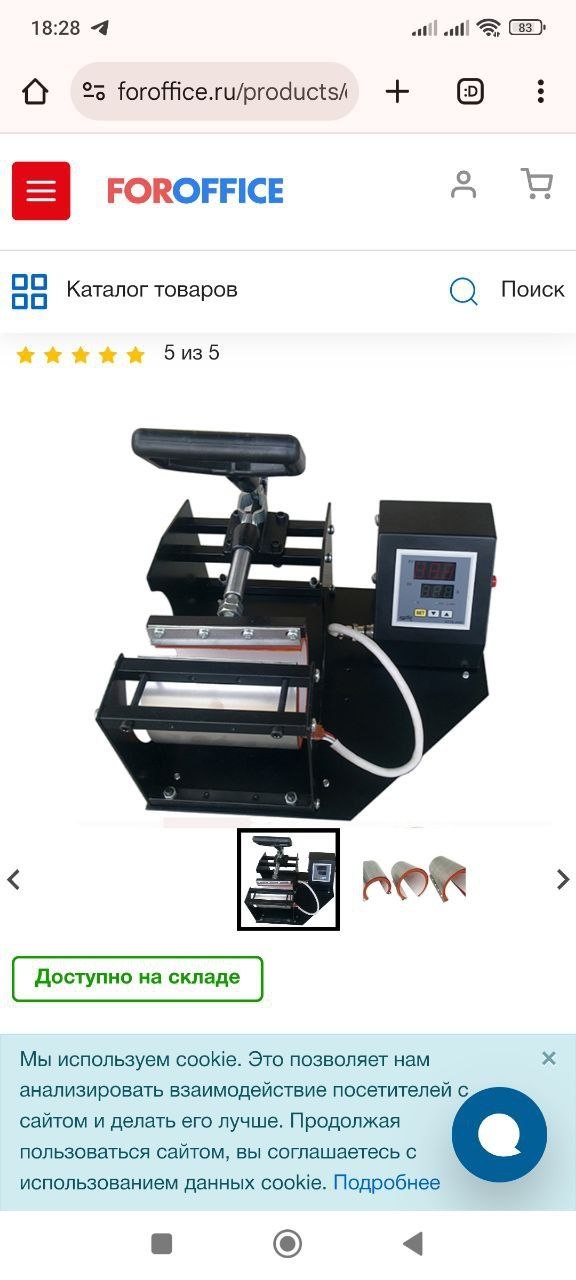Open a new browser tab
The width and height of the screenshot is (576, 1280).
click(397, 92)
